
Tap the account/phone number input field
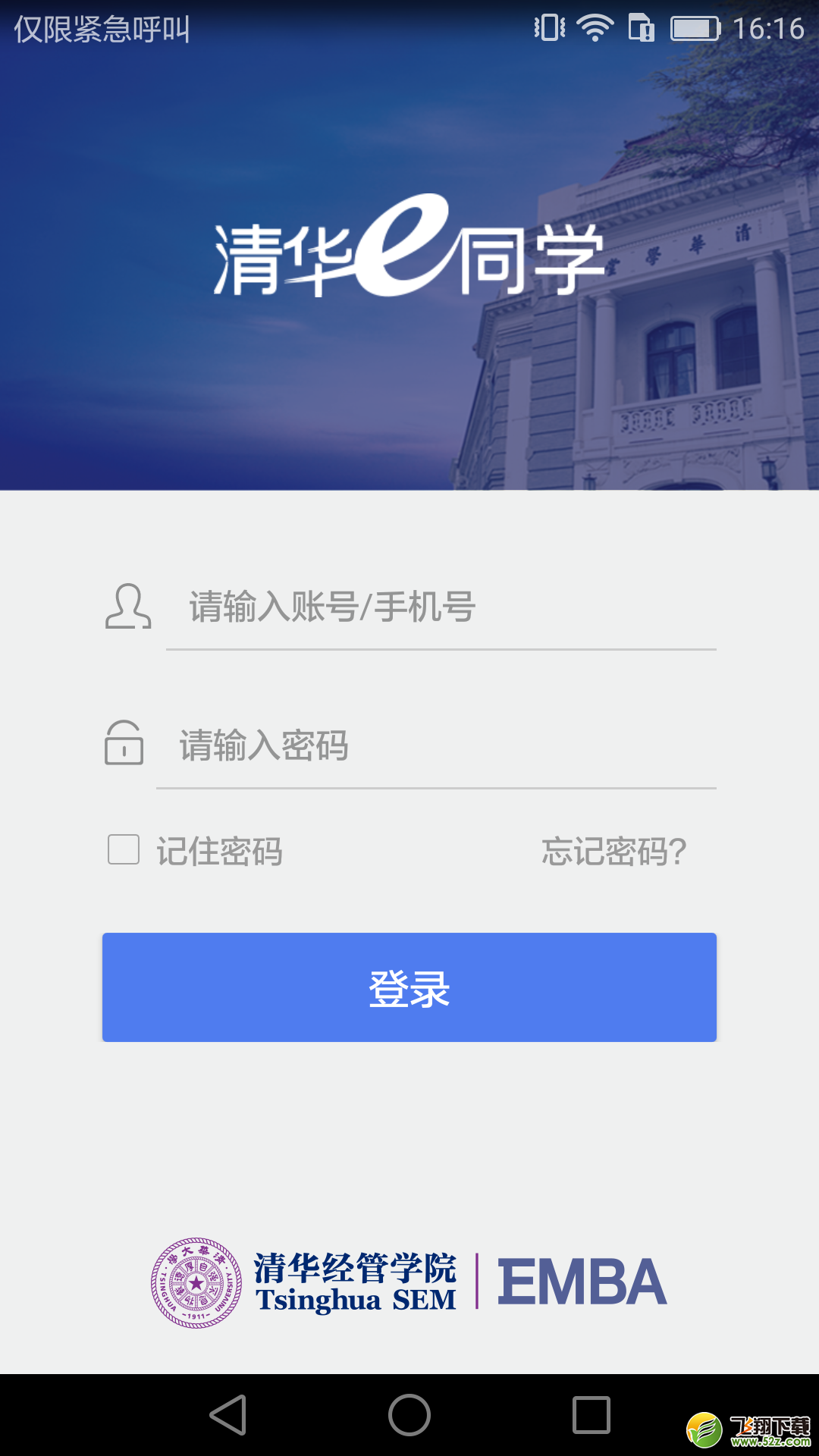441,607
